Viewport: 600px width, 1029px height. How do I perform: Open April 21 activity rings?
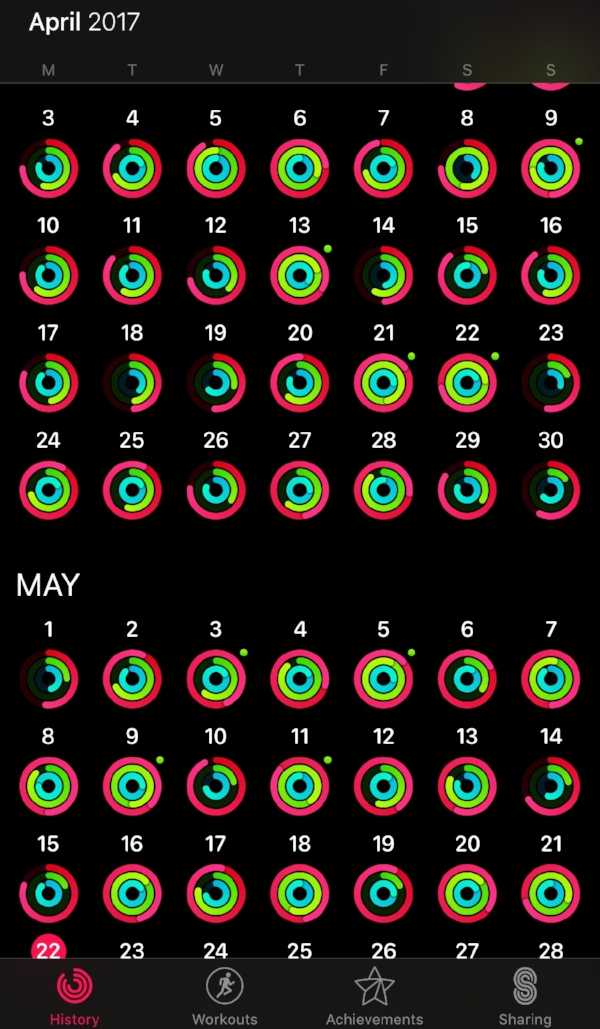coord(383,383)
